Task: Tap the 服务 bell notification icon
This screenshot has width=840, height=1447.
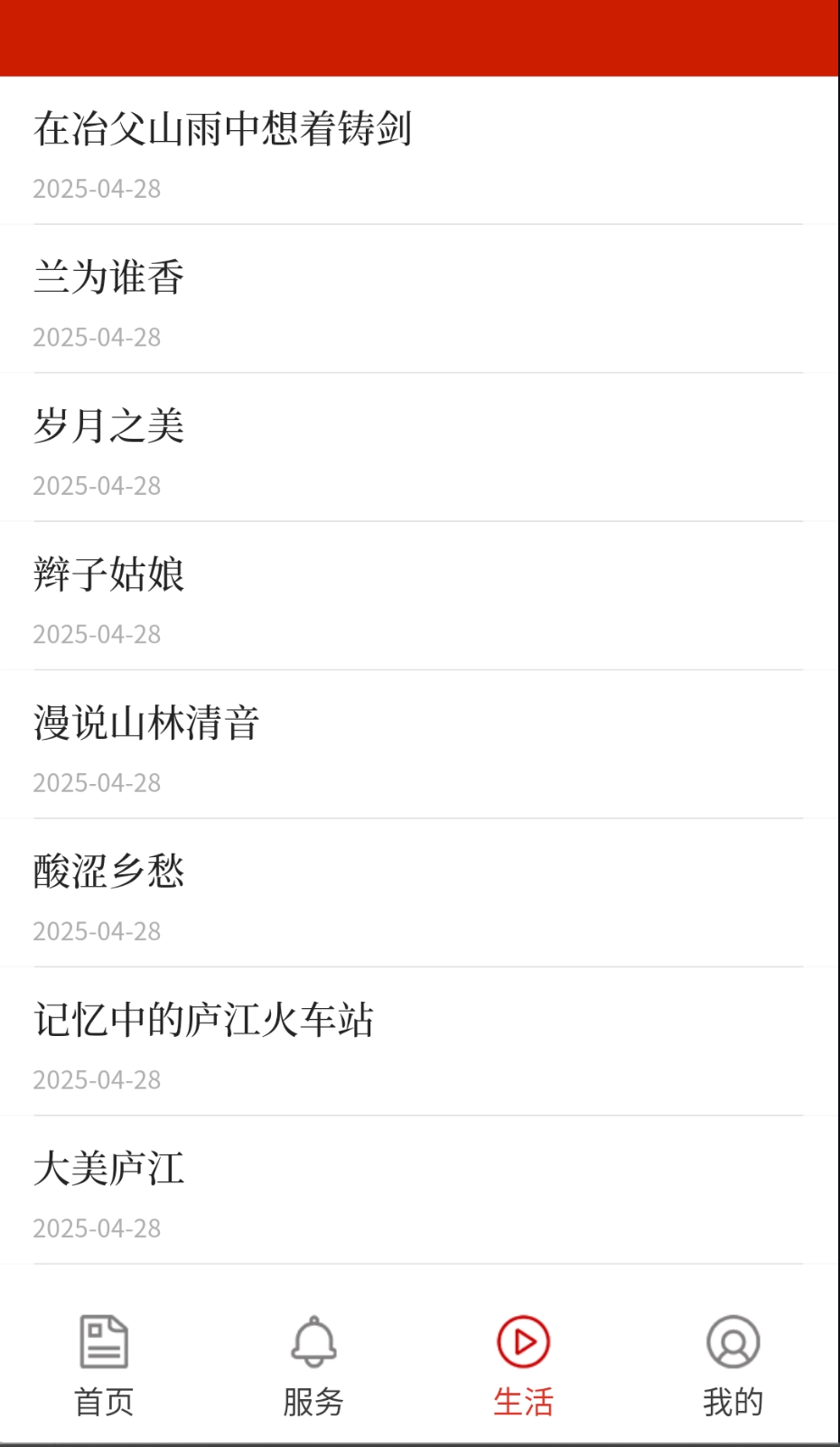Action: click(x=313, y=1346)
